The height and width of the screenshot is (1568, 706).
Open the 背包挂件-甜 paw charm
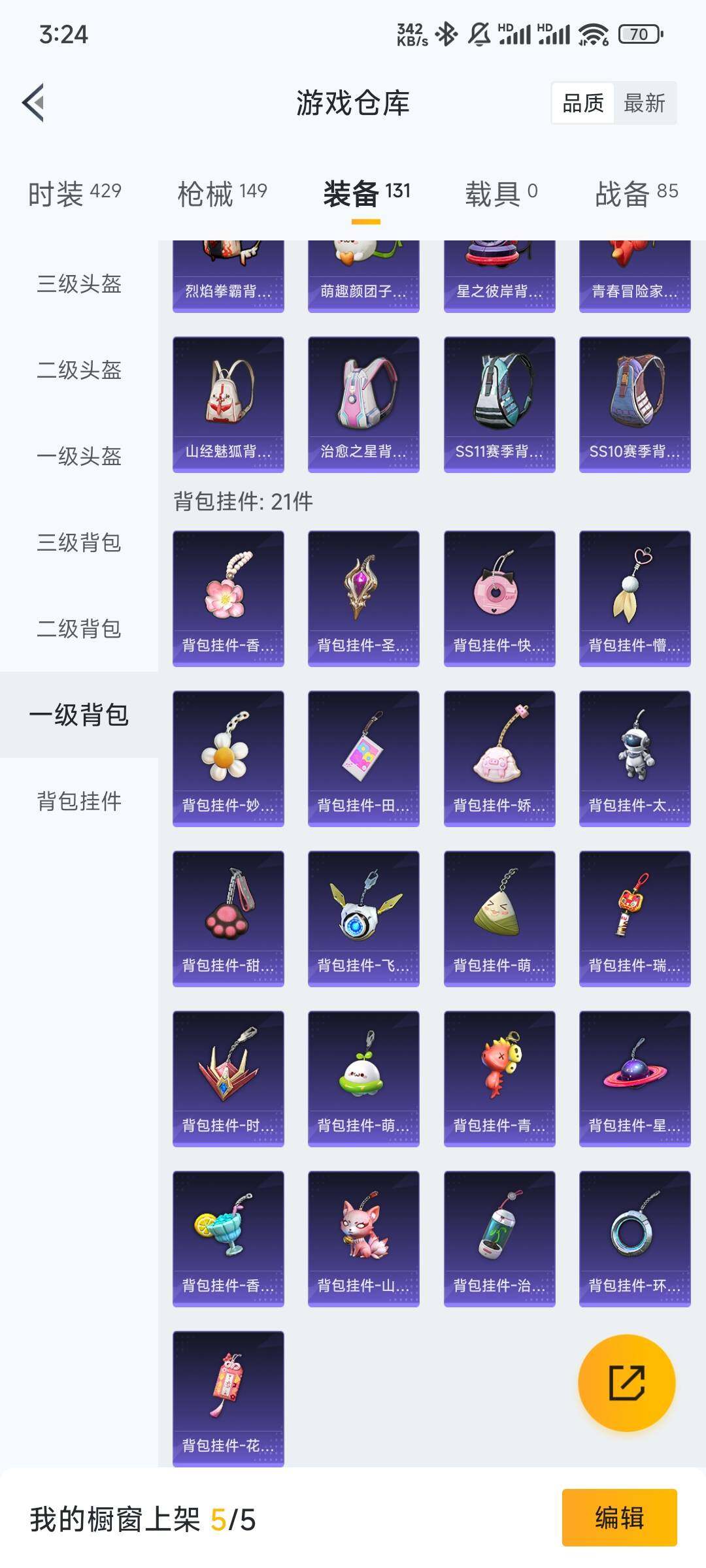pyautogui.click(x=228, y=918)
